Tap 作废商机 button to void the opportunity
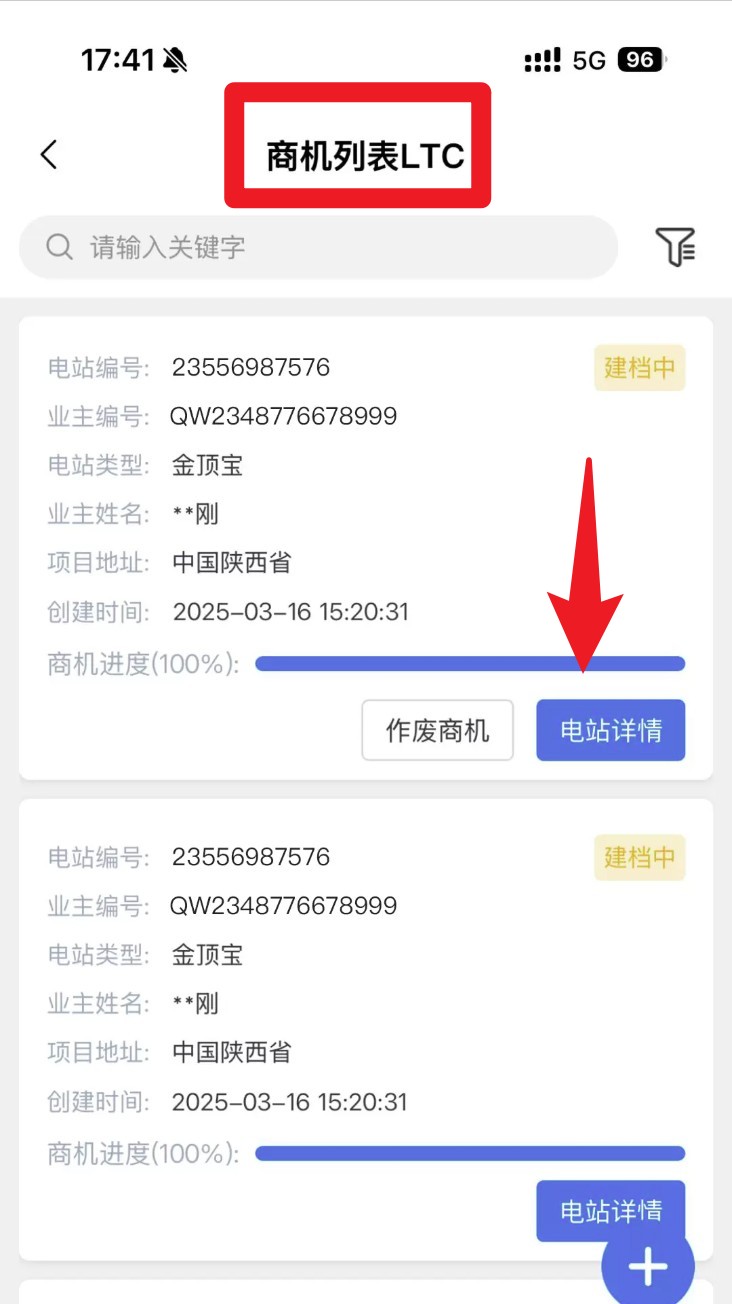 point(437,731)
